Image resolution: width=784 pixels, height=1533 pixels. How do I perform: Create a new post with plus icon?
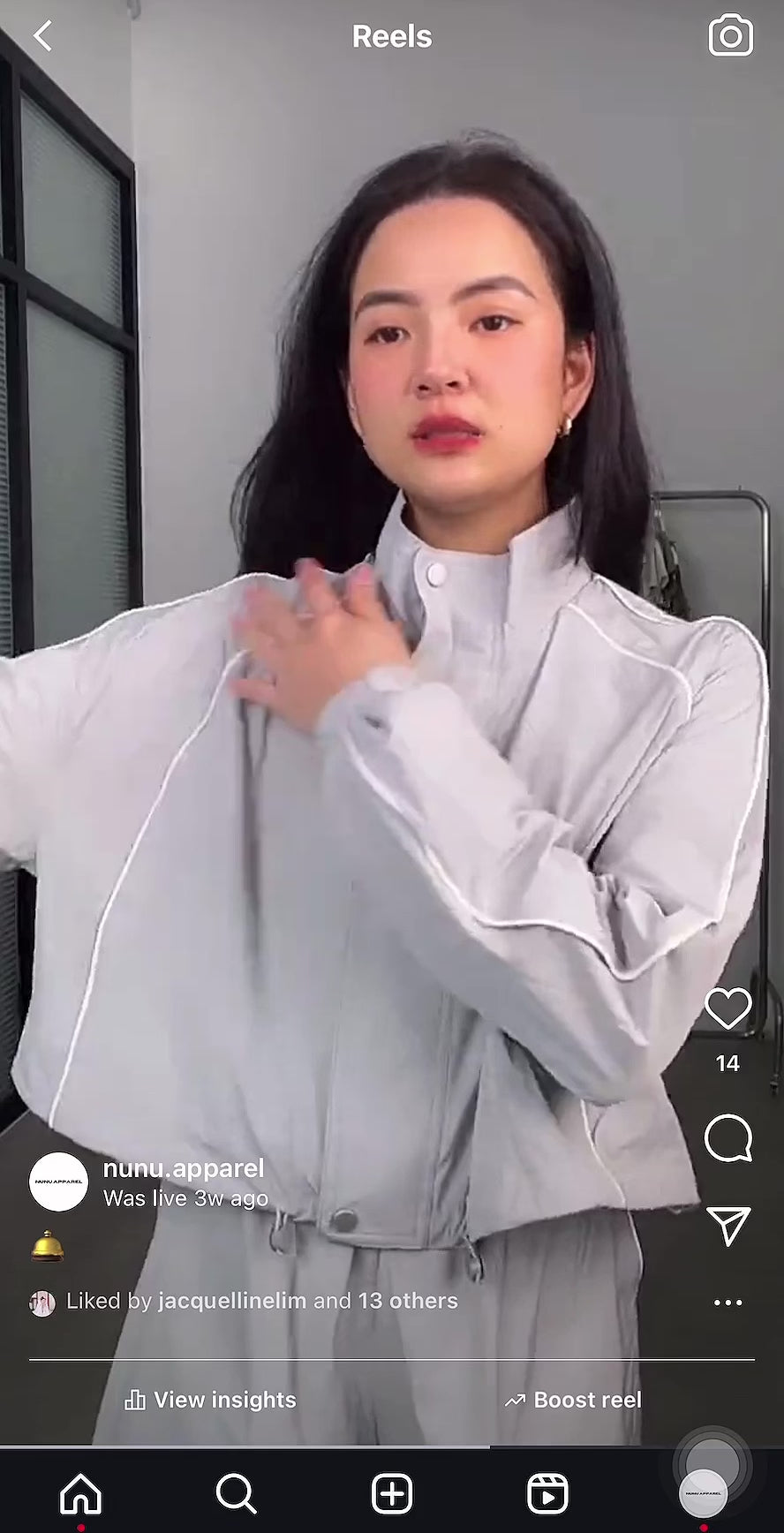click(392, 1494)
